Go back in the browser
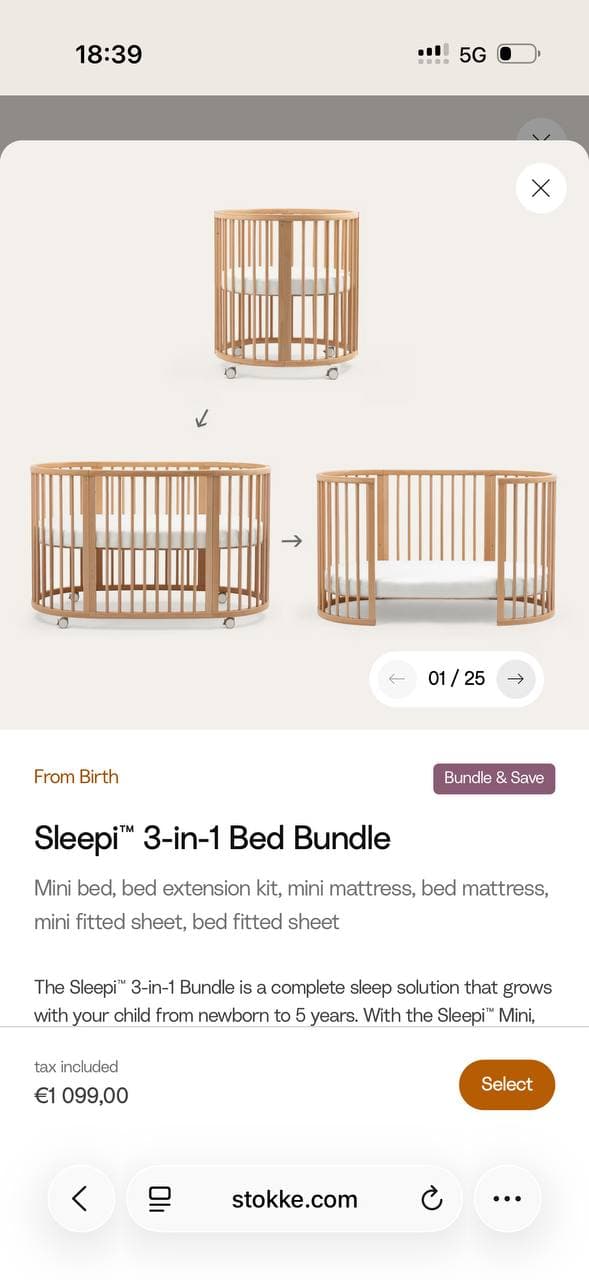This screenshot has width=589, height=1280. pyautogui.click(x=81, y=1198)
